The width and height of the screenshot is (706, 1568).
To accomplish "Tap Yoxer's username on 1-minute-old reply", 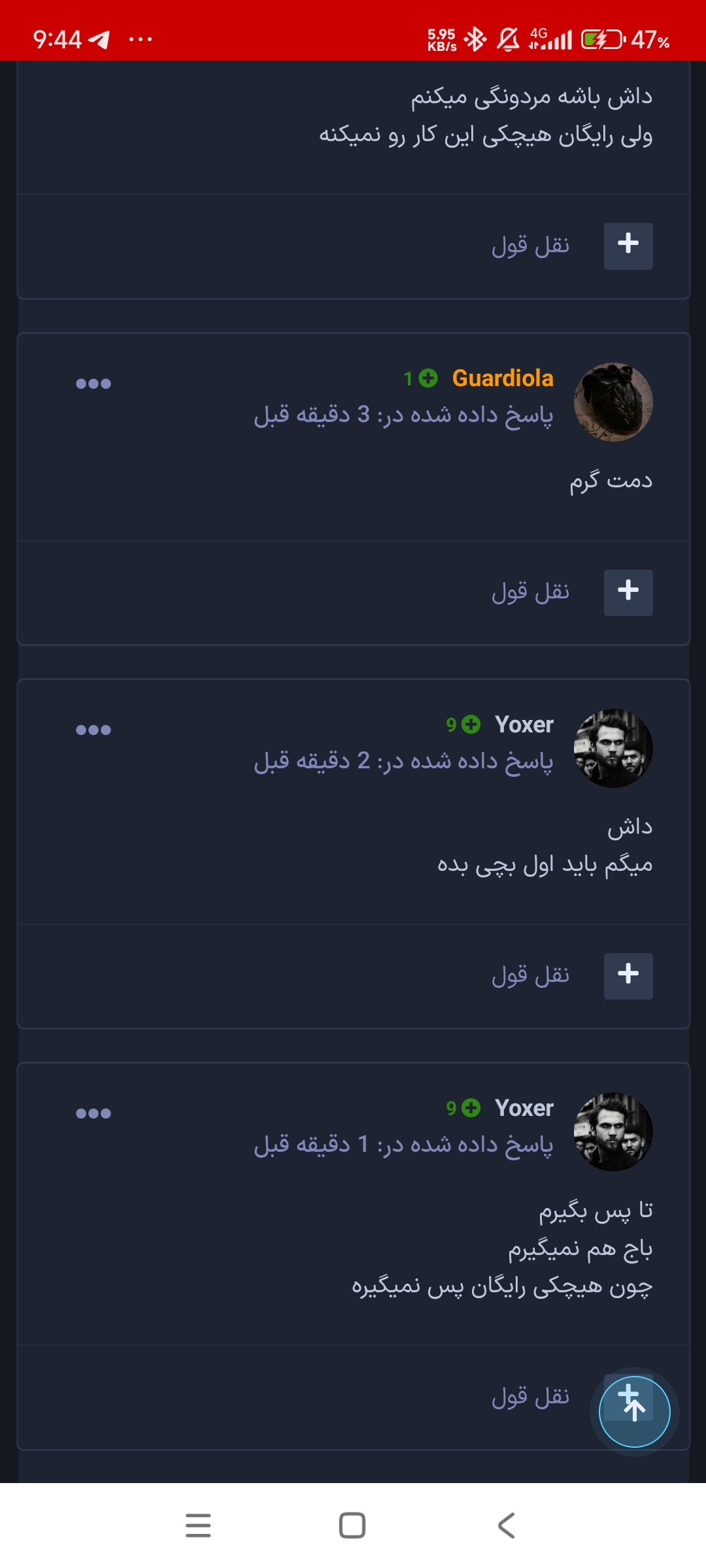I will pos(524,1108).
